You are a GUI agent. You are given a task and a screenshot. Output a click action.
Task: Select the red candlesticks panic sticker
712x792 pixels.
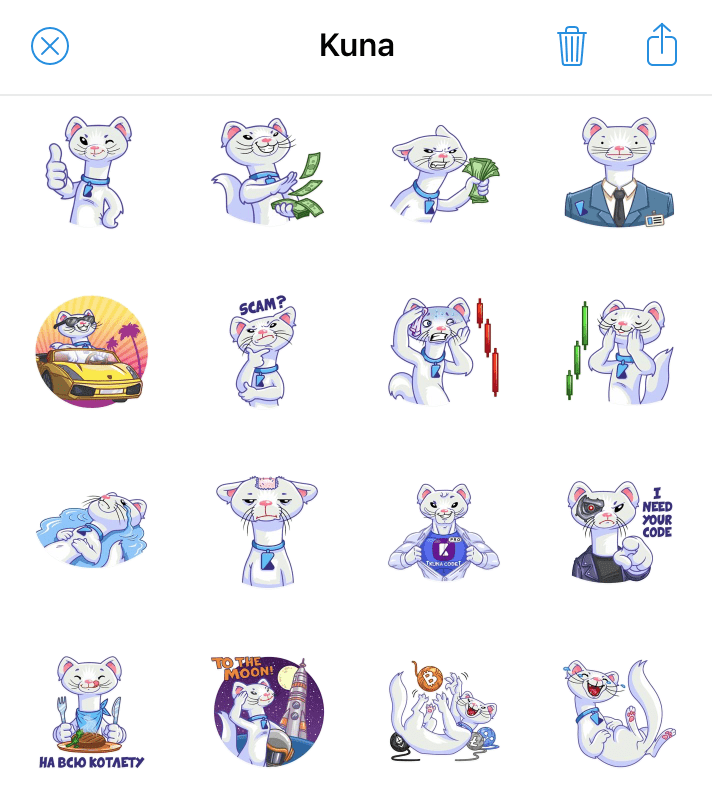444,351
